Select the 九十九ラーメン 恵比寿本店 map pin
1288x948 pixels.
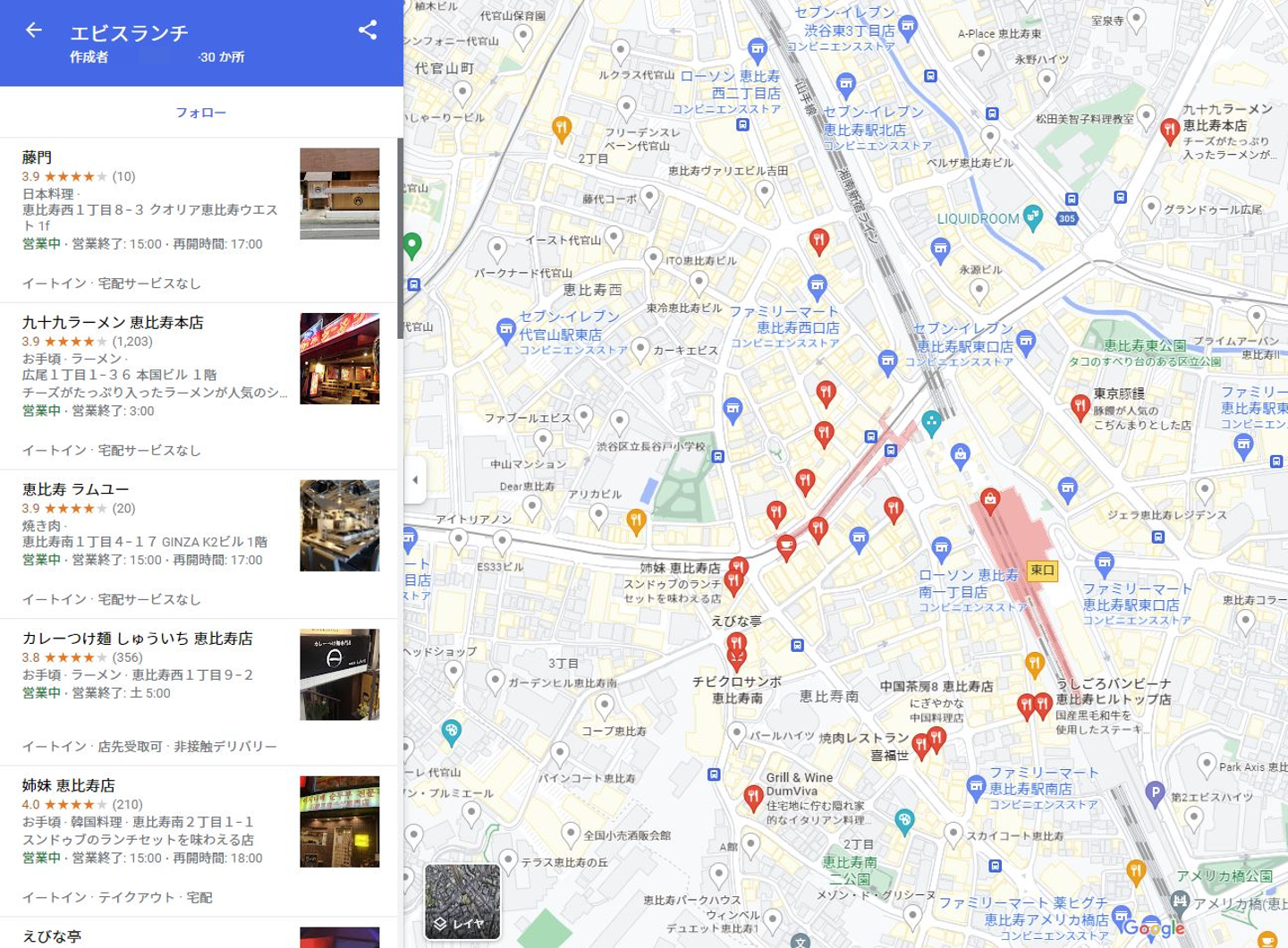1168,131
